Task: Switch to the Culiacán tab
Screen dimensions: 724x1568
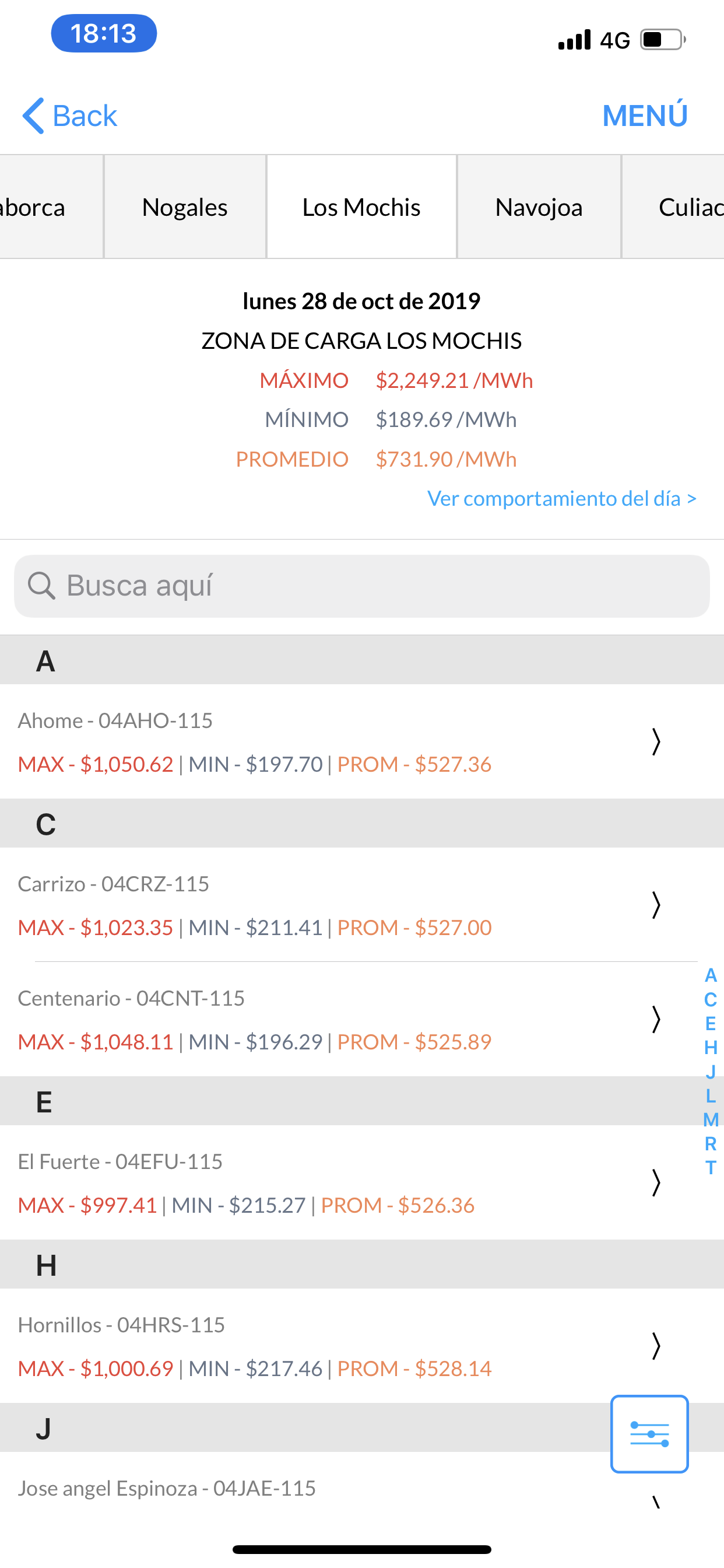Action: coord(673,207)
